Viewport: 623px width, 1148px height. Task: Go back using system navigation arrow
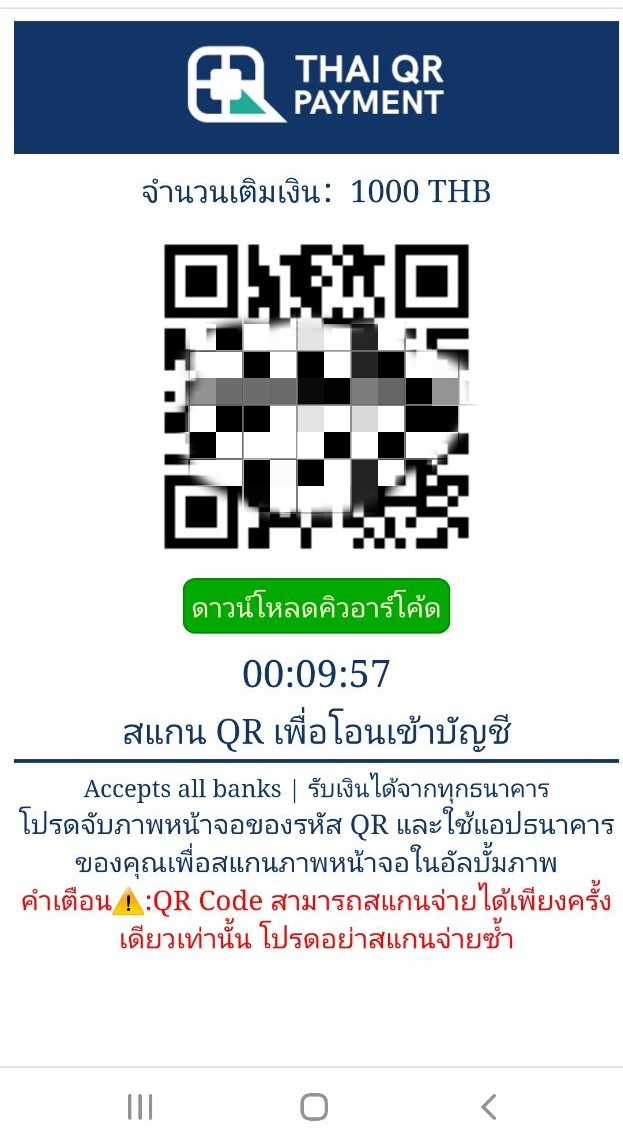pyautogui.click(x=488, y=1106)
